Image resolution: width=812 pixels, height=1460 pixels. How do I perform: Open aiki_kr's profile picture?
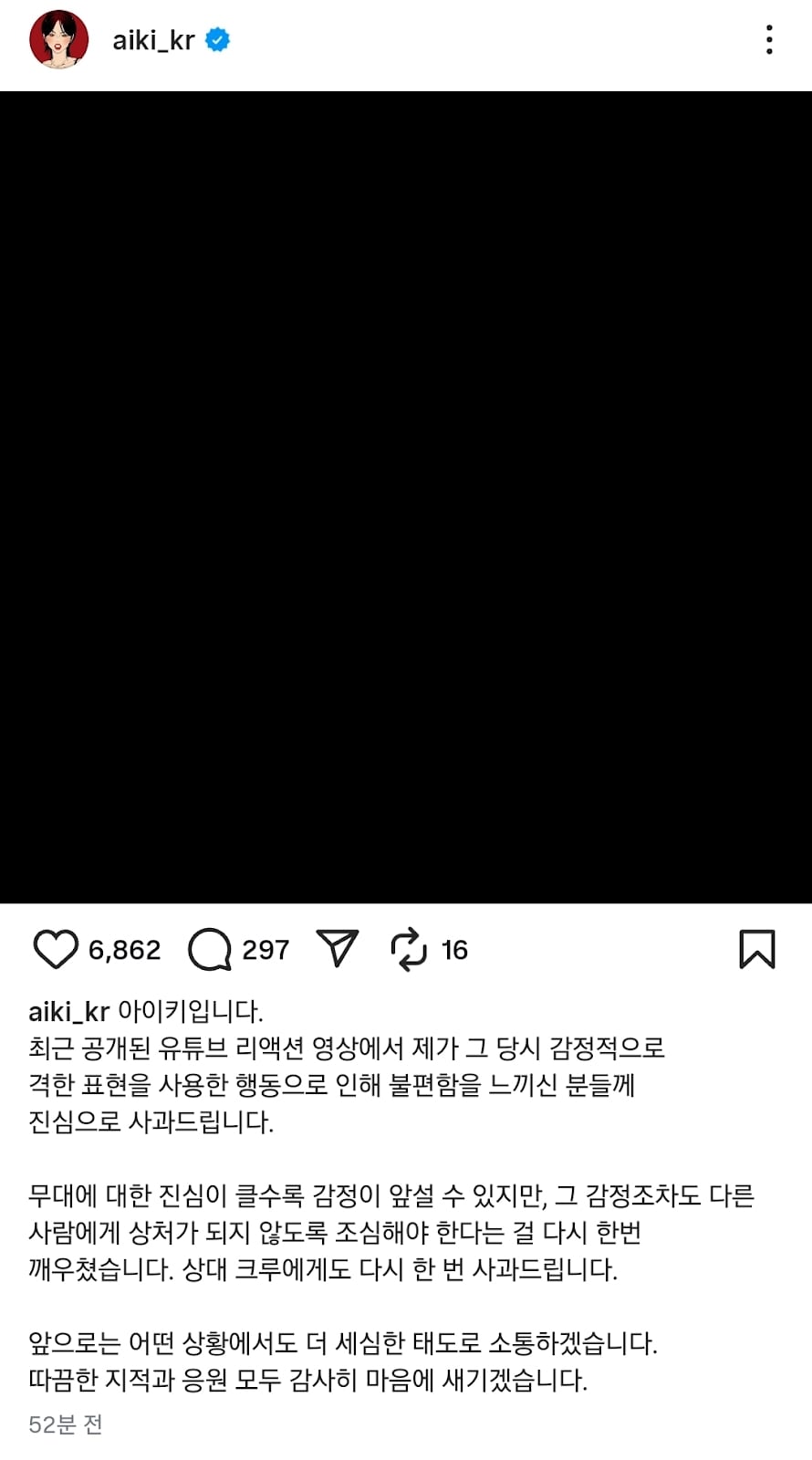coord(58,39)
